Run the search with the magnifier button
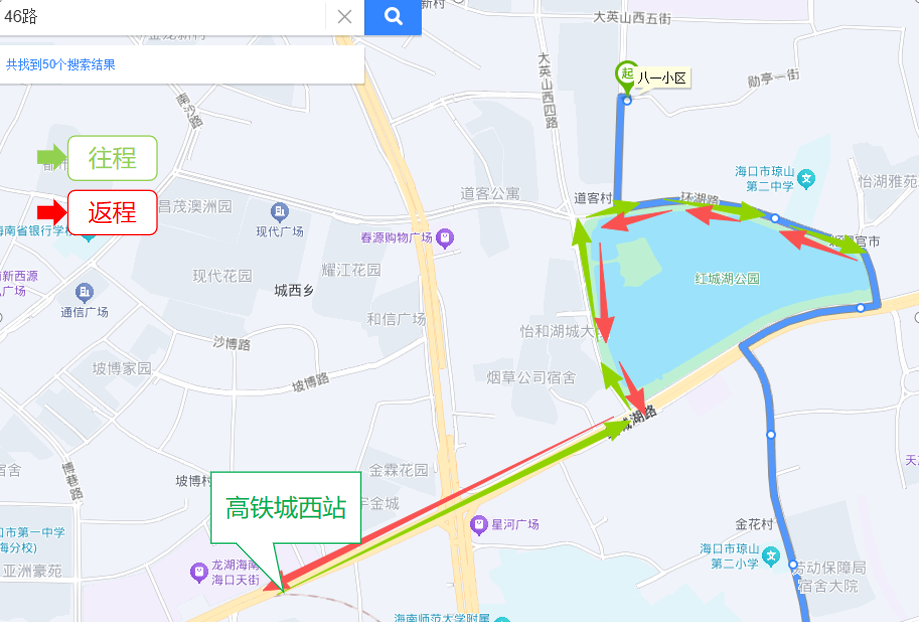Screen dimensions: 919x622 coord(393,16)
